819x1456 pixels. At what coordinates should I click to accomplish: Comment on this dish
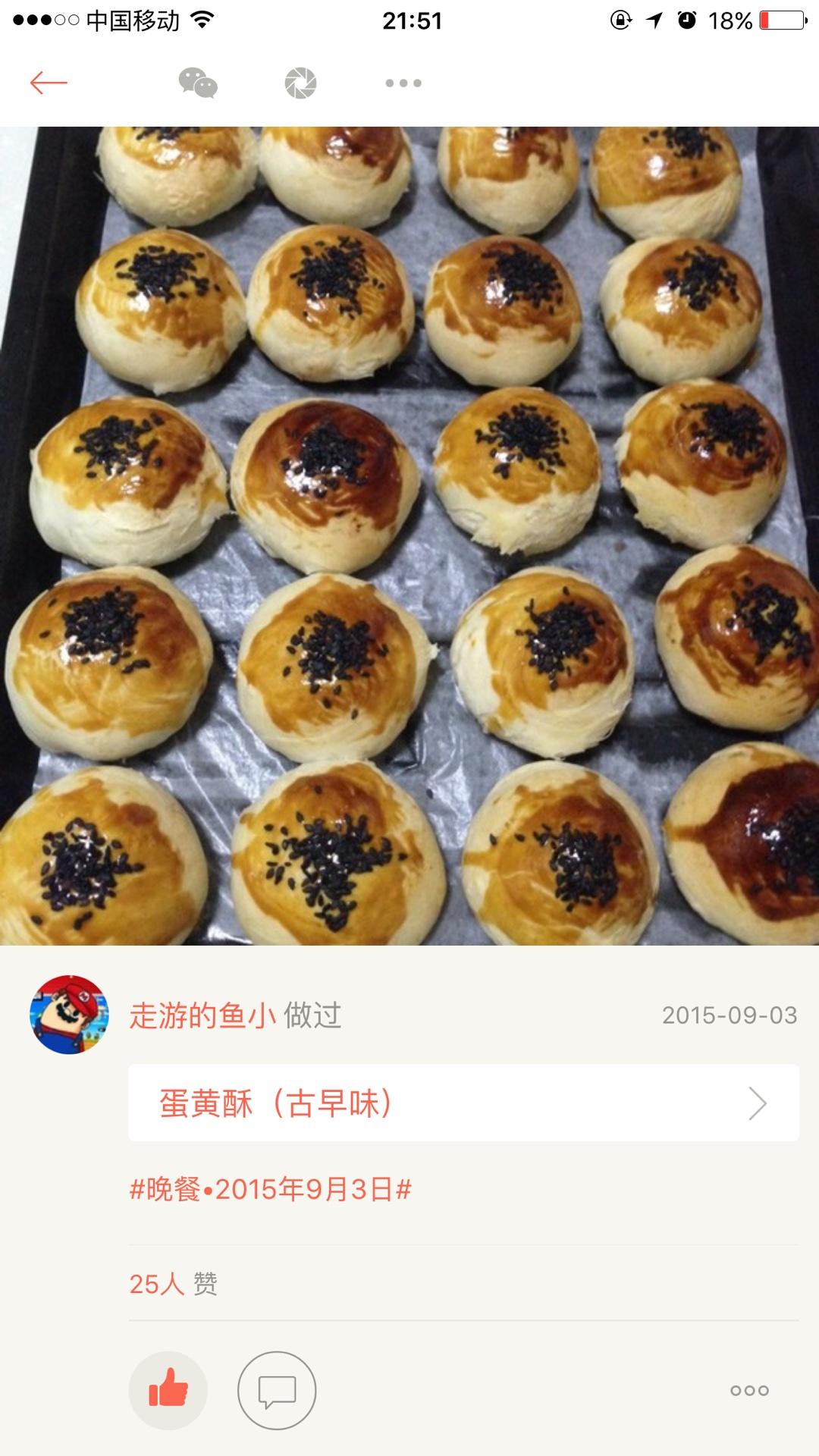tap(277, 1390)
